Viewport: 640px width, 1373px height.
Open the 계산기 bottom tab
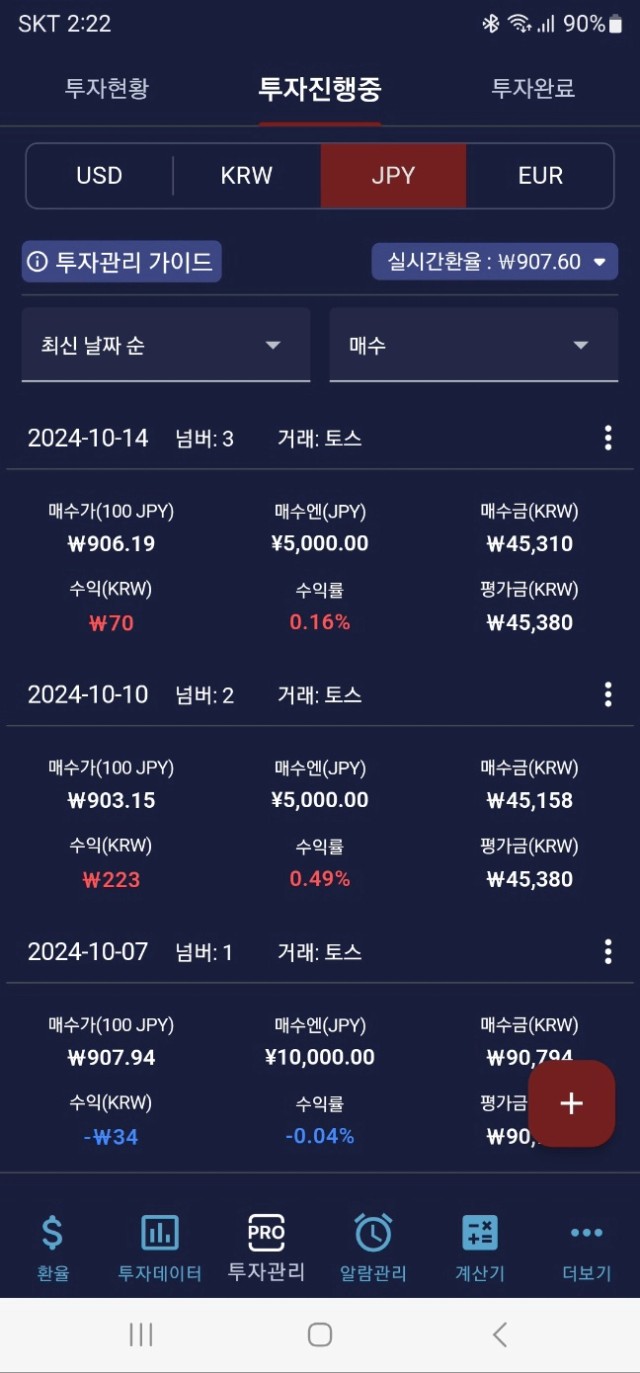click(480, 1247)
